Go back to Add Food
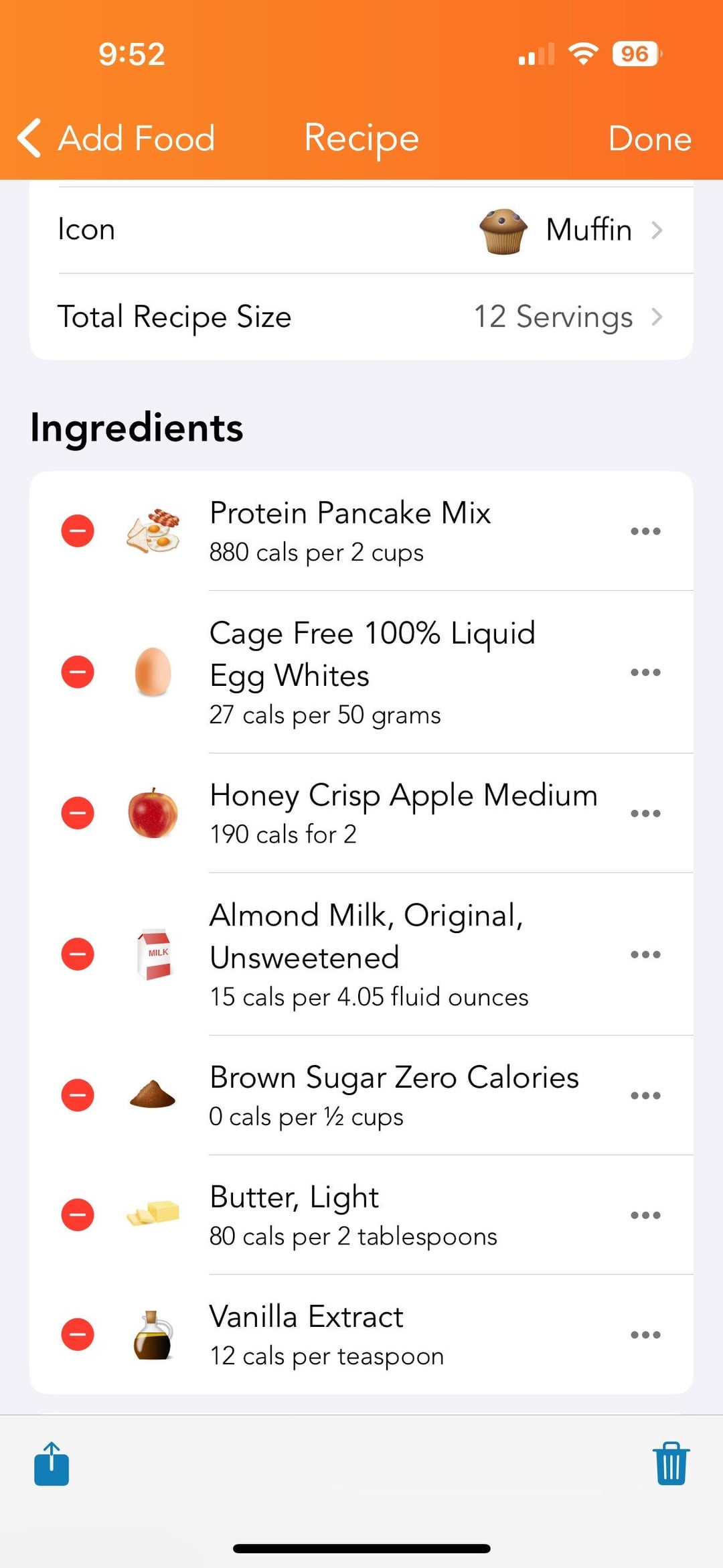Screen dimensions: 723x1568 116,139
